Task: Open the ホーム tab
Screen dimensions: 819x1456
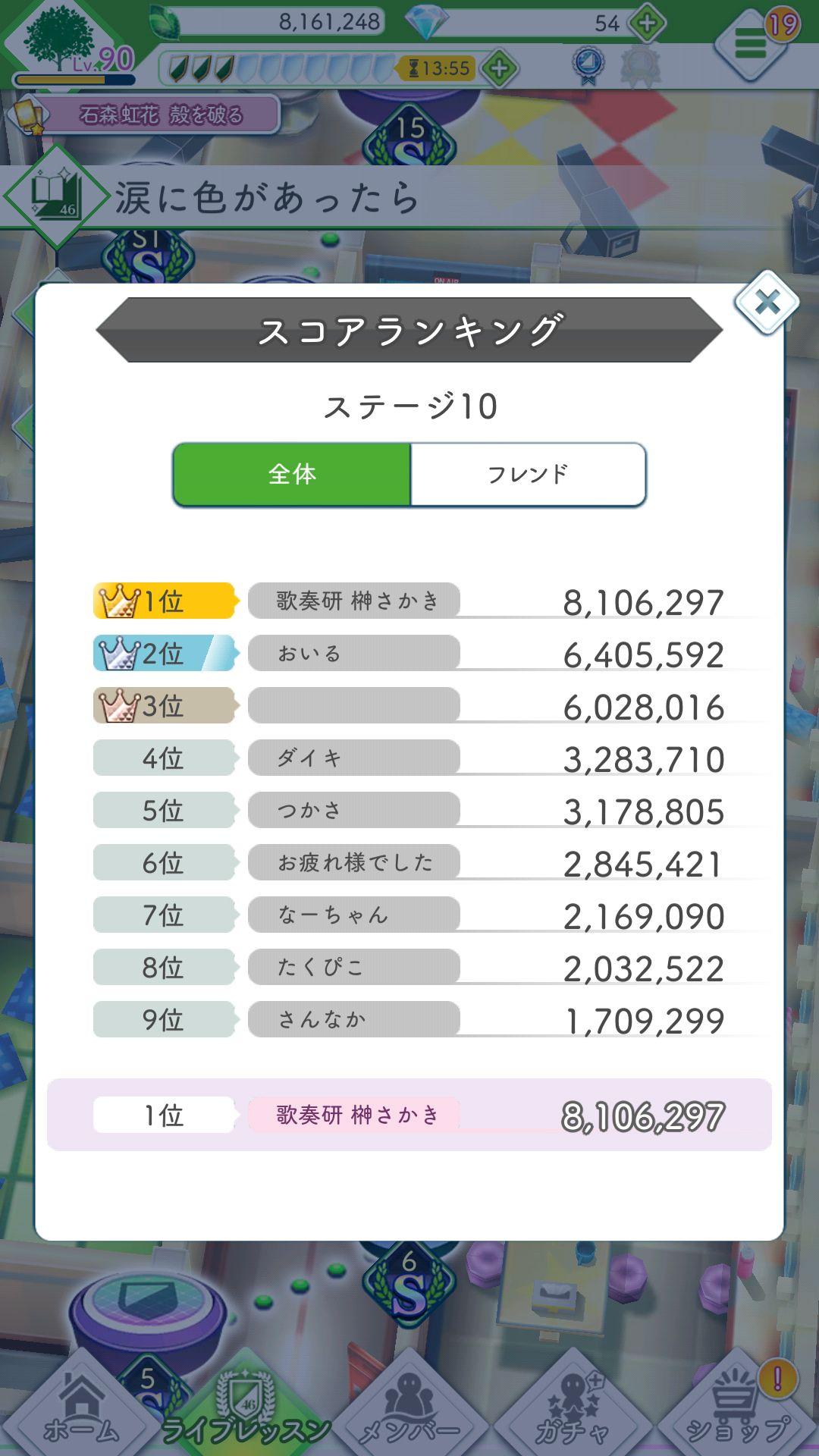Action: 81,1410
